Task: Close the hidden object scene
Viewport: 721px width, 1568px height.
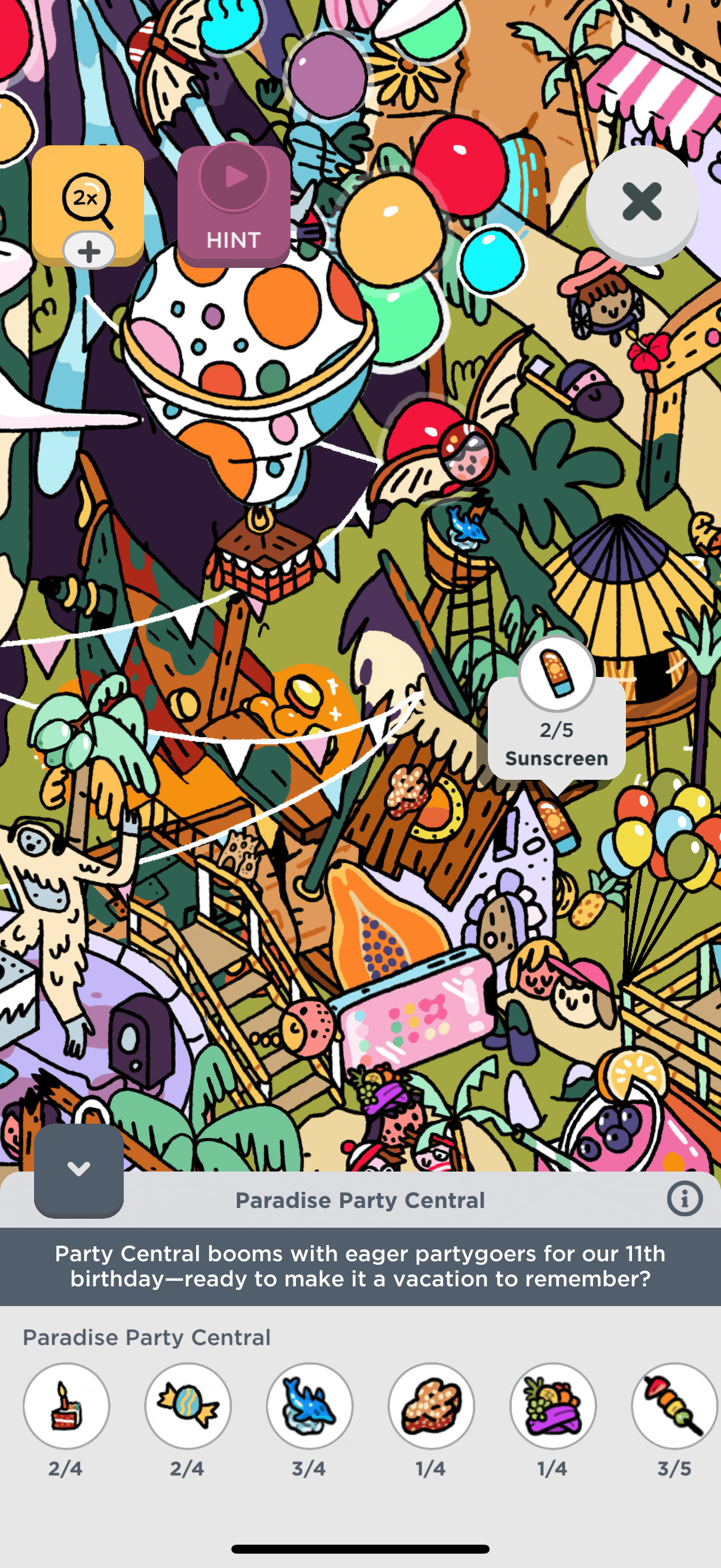Action: click(x=641, y=202)
